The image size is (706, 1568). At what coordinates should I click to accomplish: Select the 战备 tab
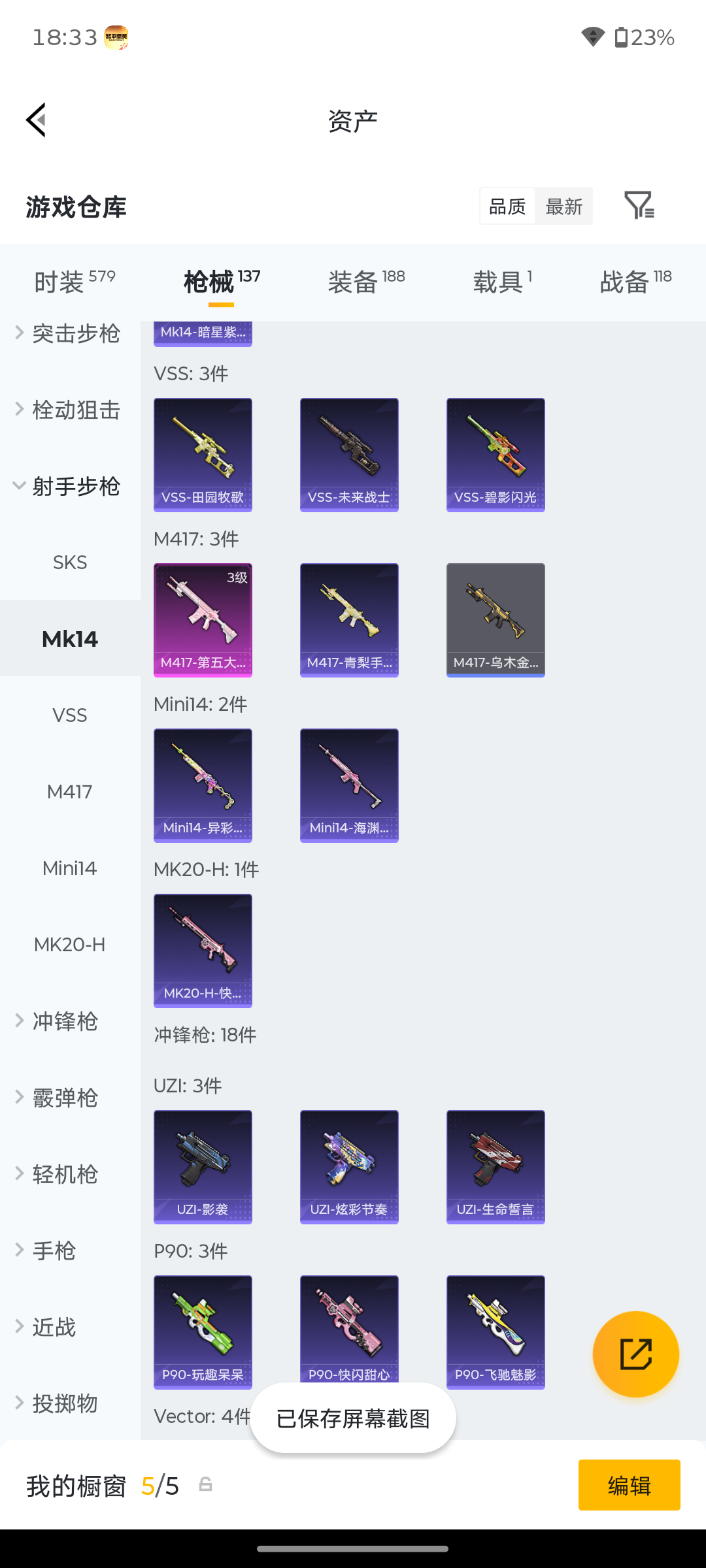635,282
